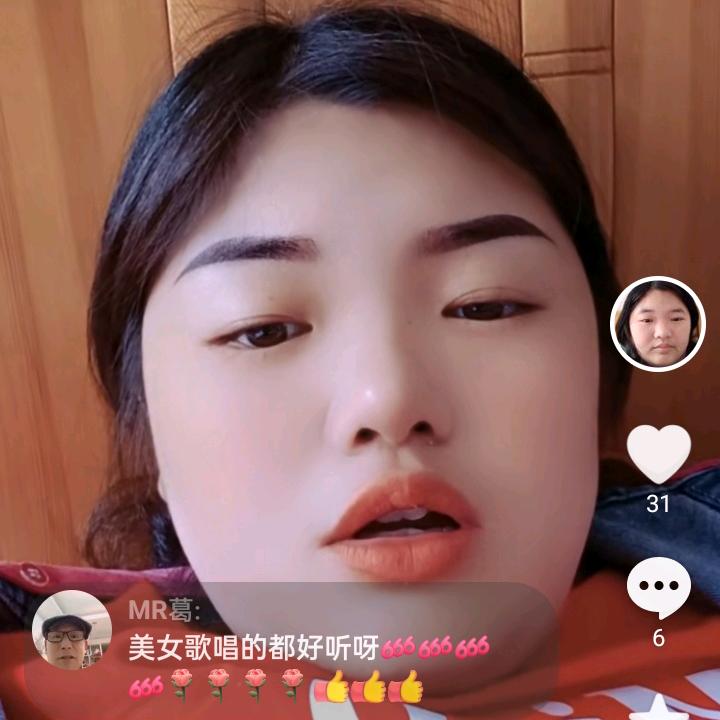Screen dimensions: 720x720
Task: Like this video with the heart
Action: 658,453
